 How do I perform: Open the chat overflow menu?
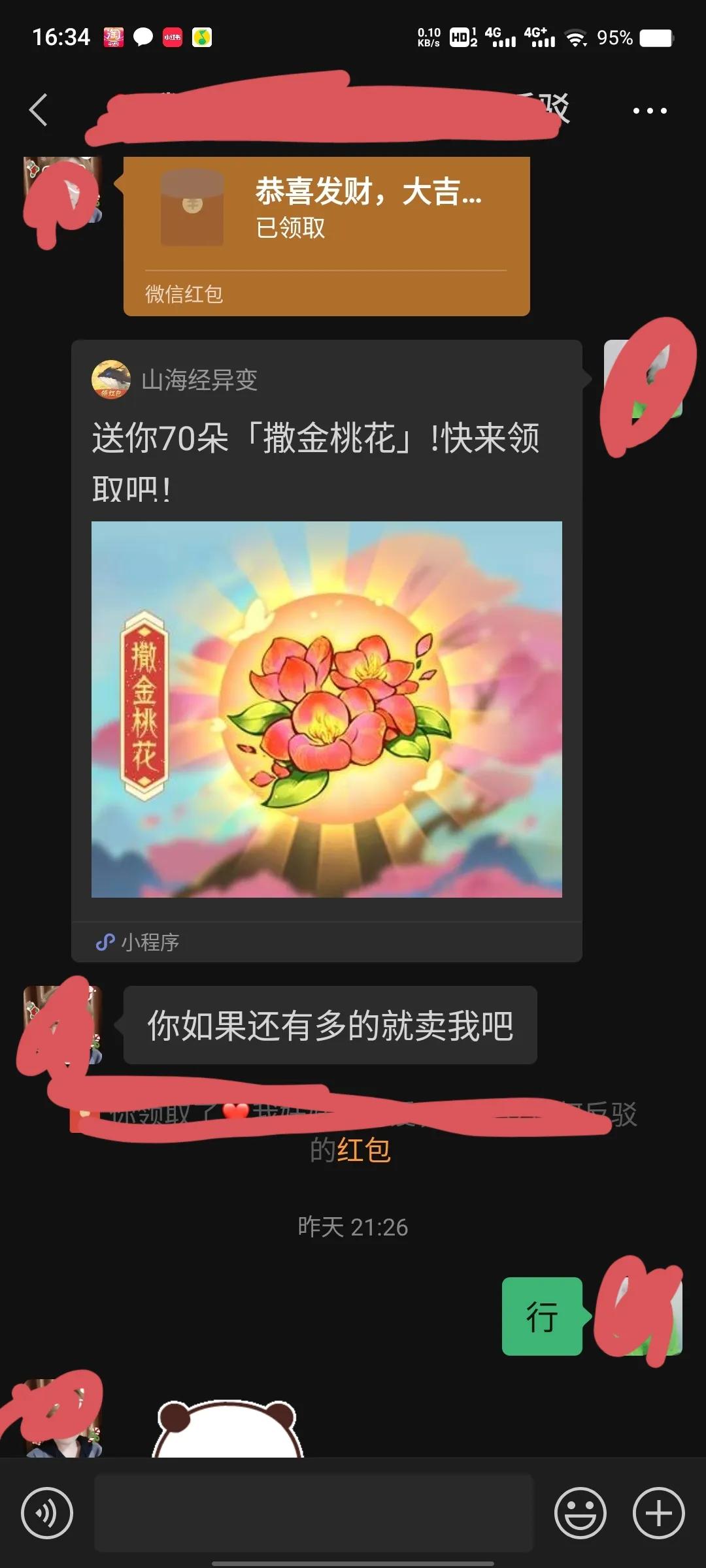649,110
